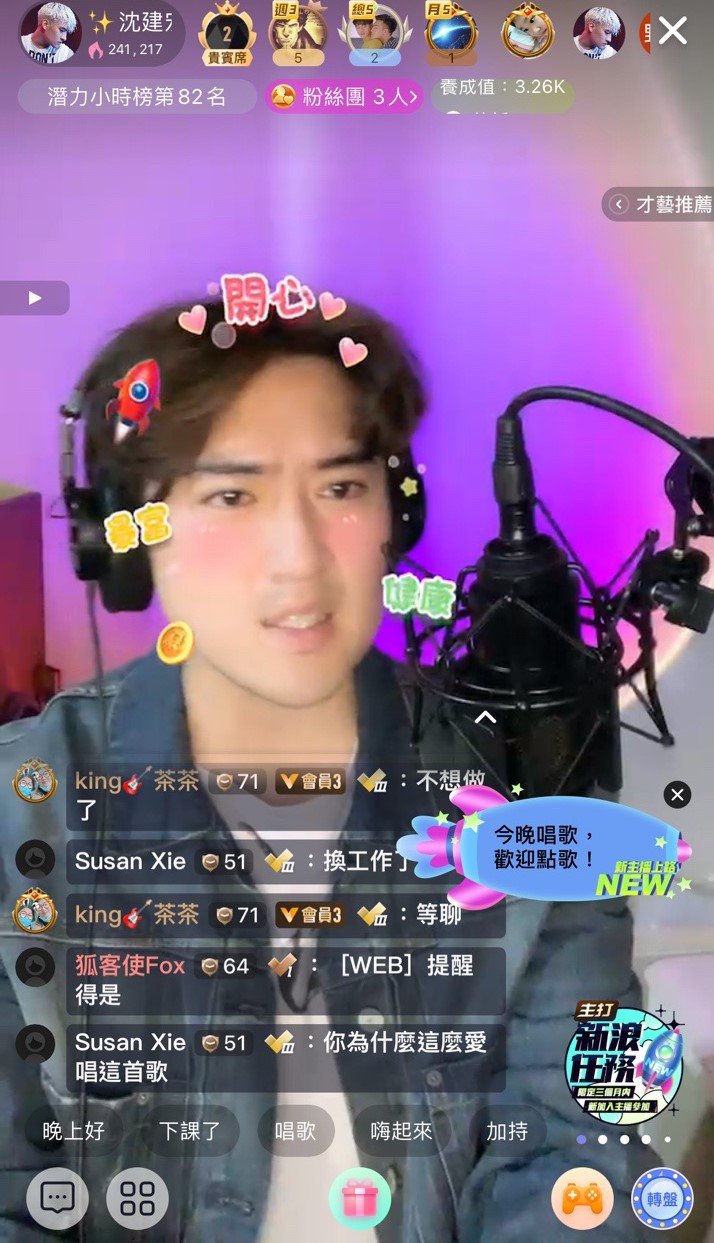The width and height of the screenshot is (714, 1243).
Task: Expand the left side play panel
Action: 34,298
